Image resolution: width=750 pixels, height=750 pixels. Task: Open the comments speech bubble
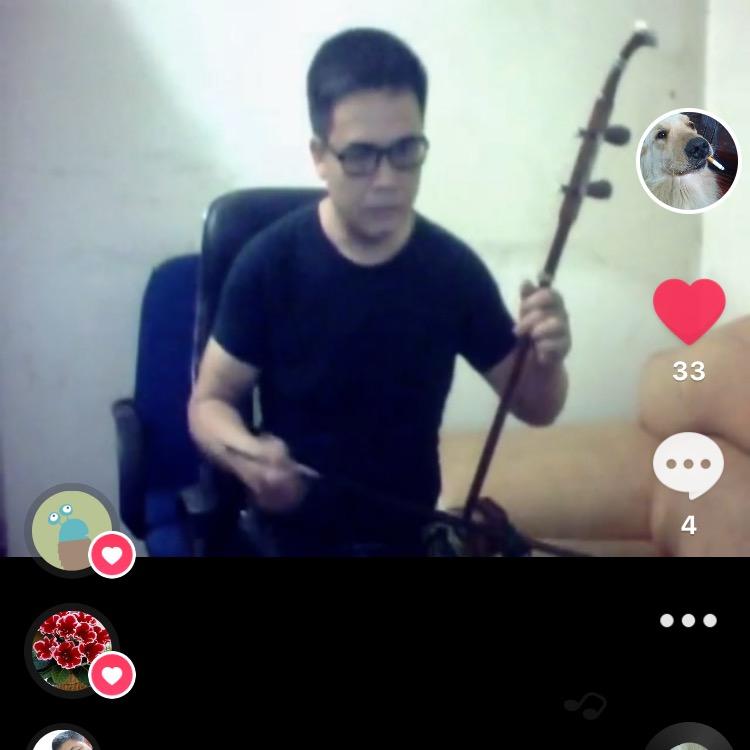pos(688,466)
